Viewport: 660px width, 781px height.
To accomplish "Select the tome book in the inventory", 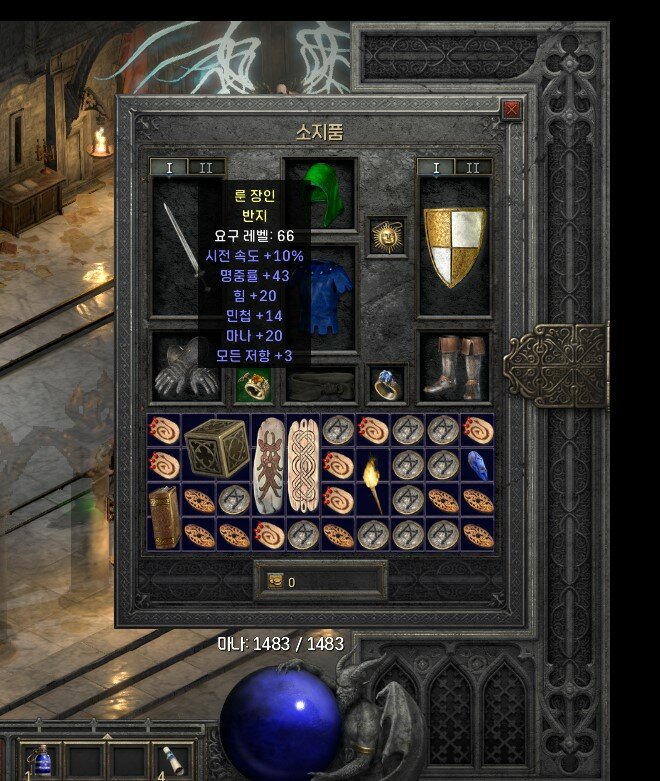I will (164, 516).
